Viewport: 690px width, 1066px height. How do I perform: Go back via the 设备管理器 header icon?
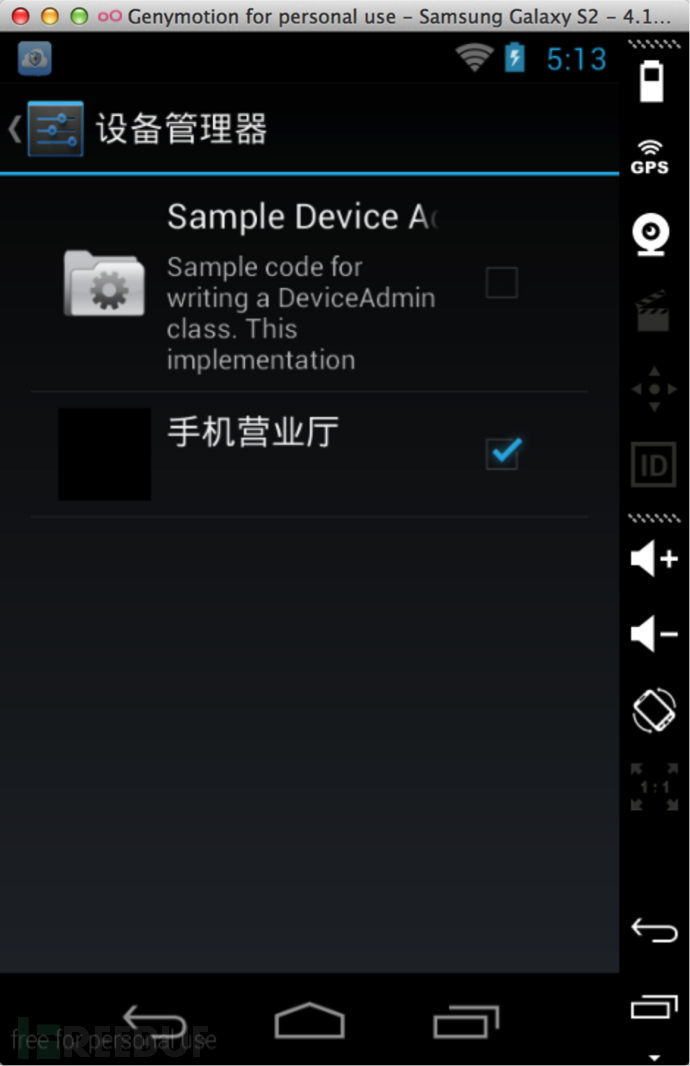coord(48,129)
